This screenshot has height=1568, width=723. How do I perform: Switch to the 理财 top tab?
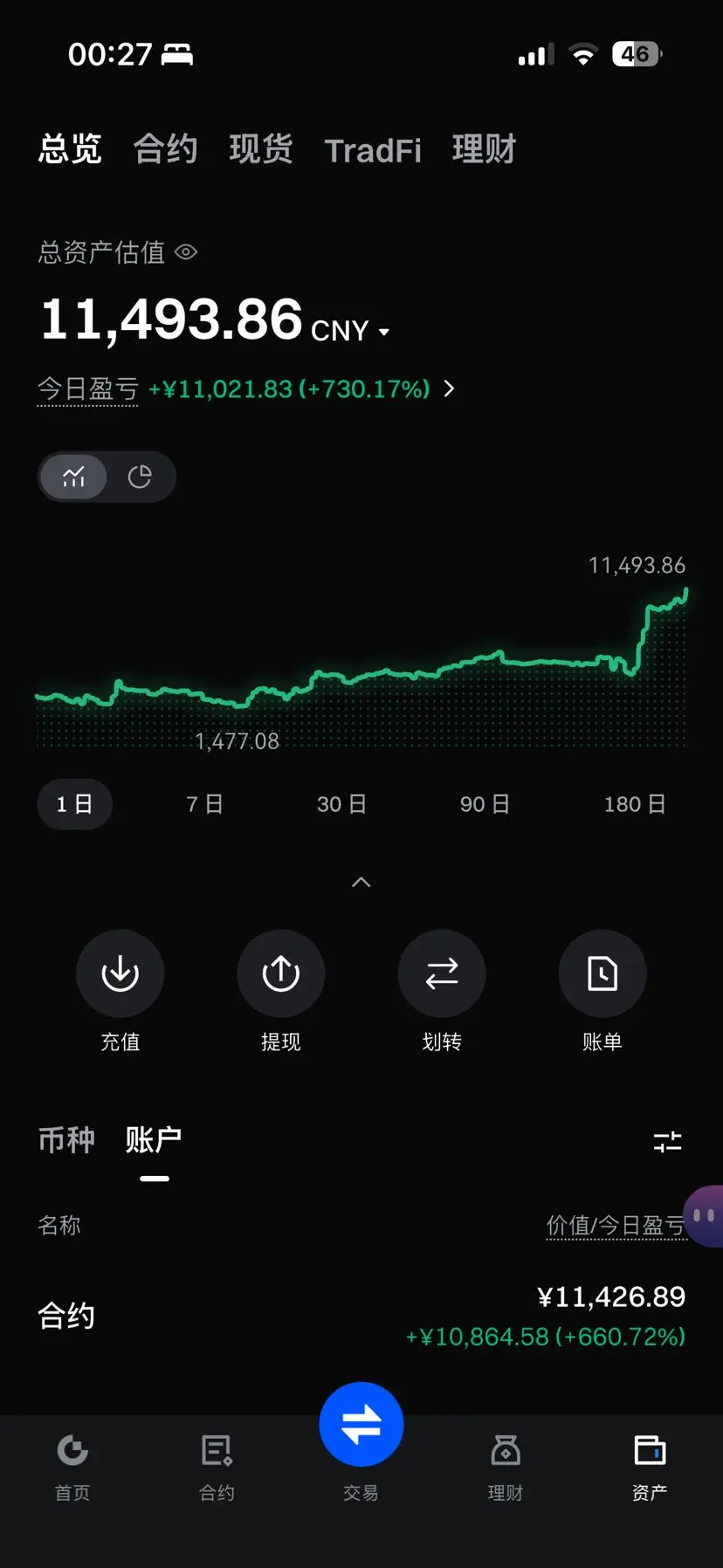click(484, 149)
